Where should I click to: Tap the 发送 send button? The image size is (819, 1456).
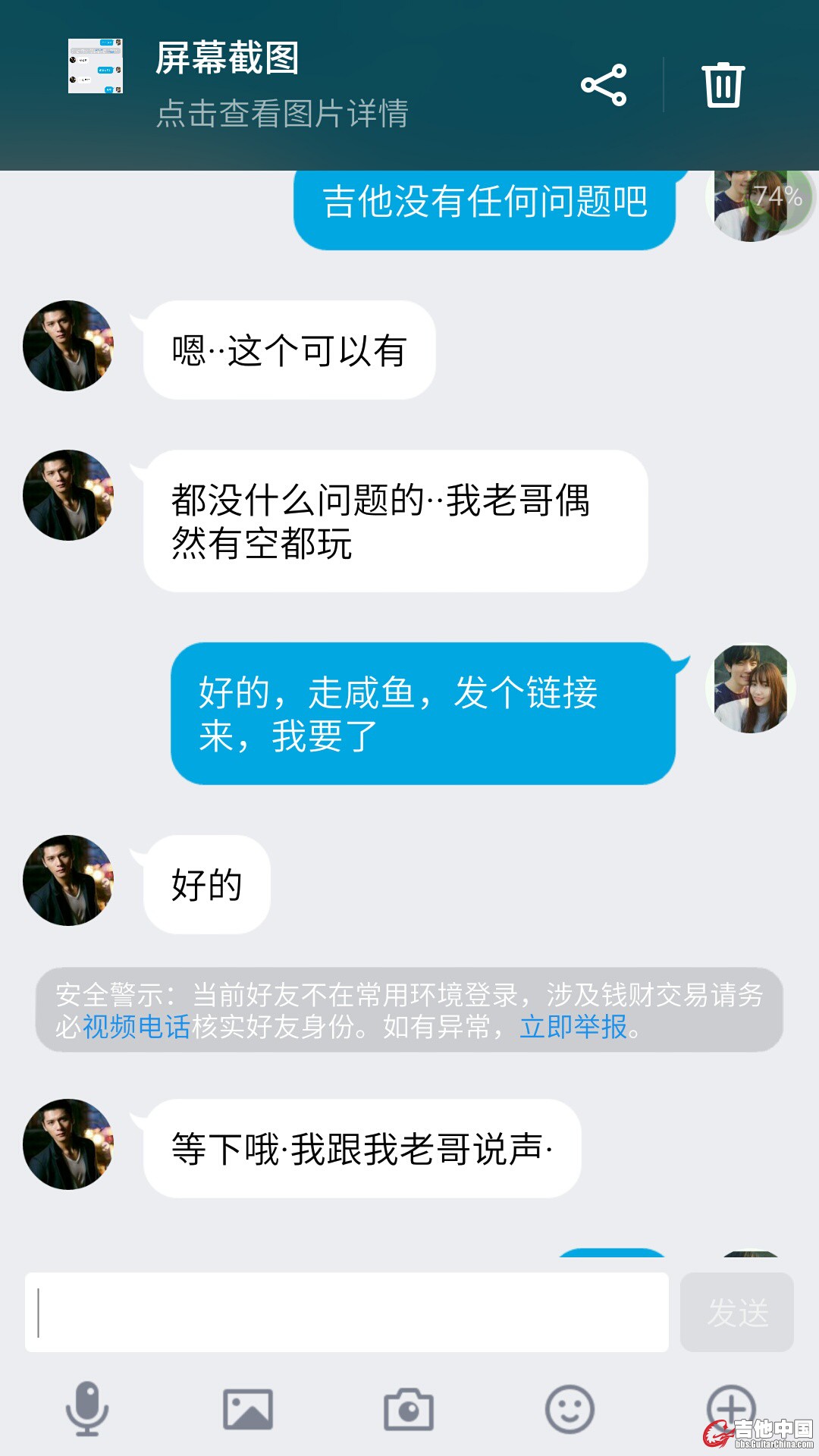tap(737, 1312)
